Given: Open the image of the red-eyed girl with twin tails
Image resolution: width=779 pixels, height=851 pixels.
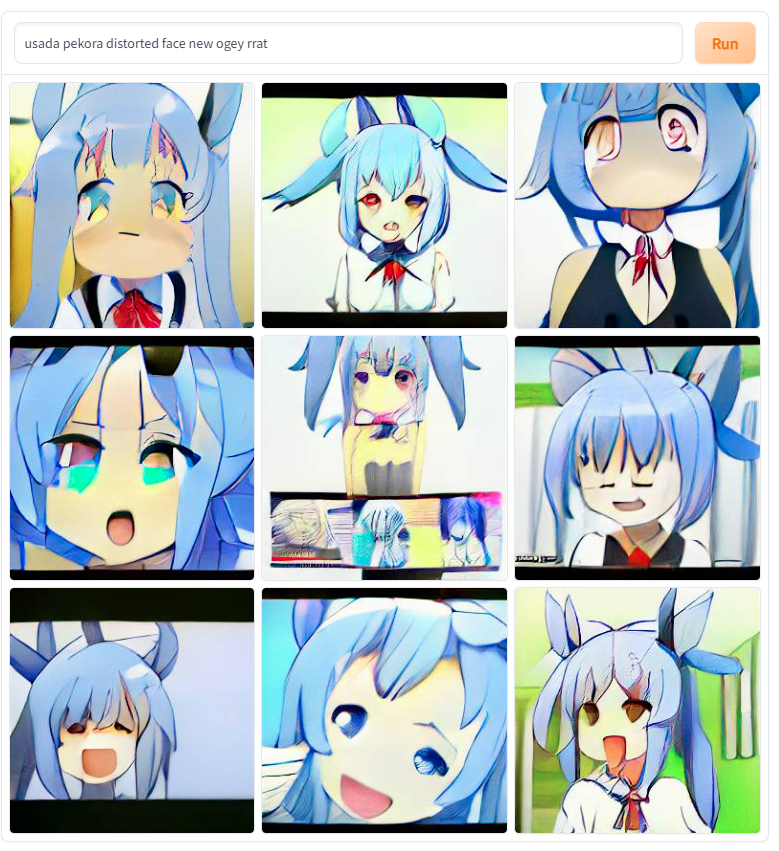Looking at the screenshot, I should click(x=384, y=206).
